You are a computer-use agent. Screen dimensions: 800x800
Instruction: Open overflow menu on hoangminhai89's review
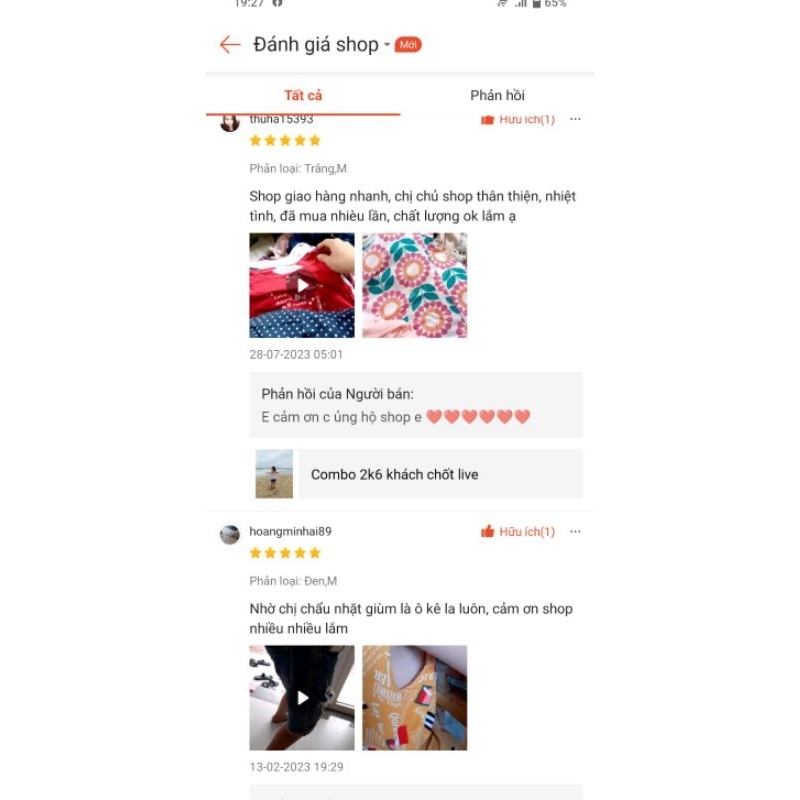(575, 532)
